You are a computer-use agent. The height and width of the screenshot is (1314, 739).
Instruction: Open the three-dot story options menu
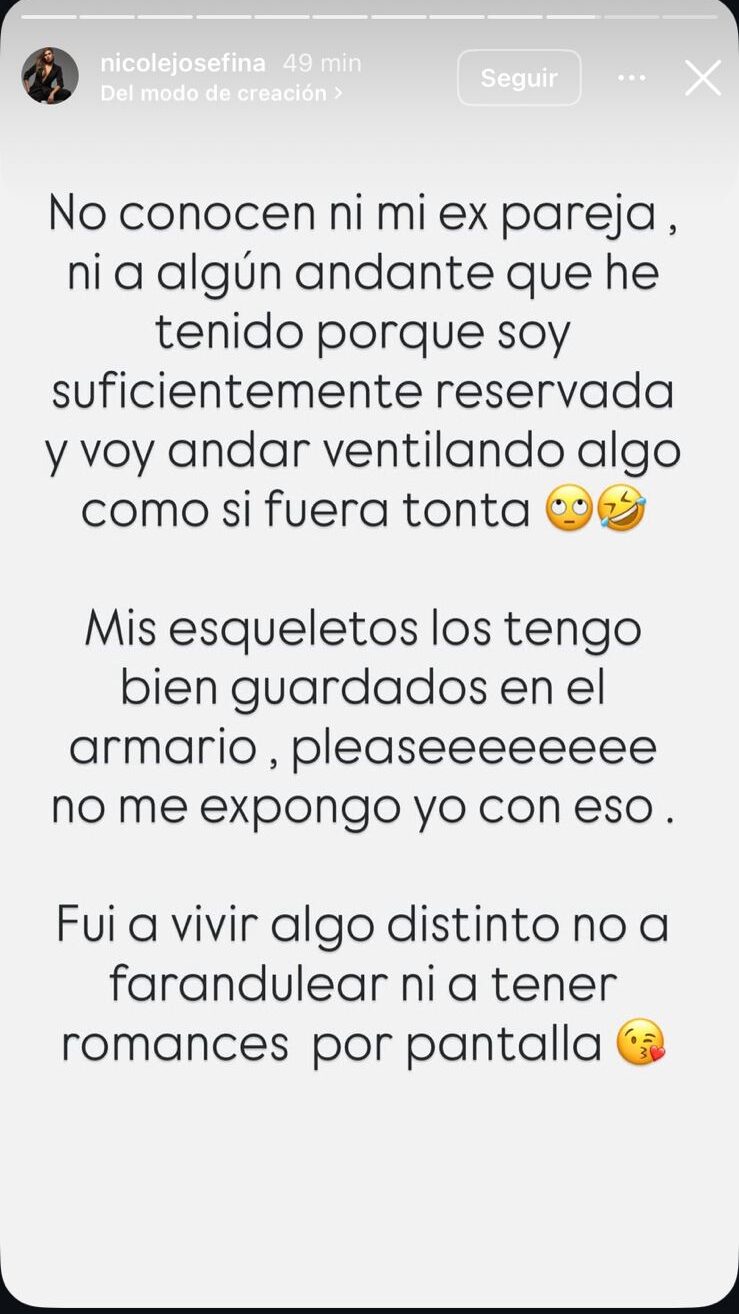click(632, 78)
